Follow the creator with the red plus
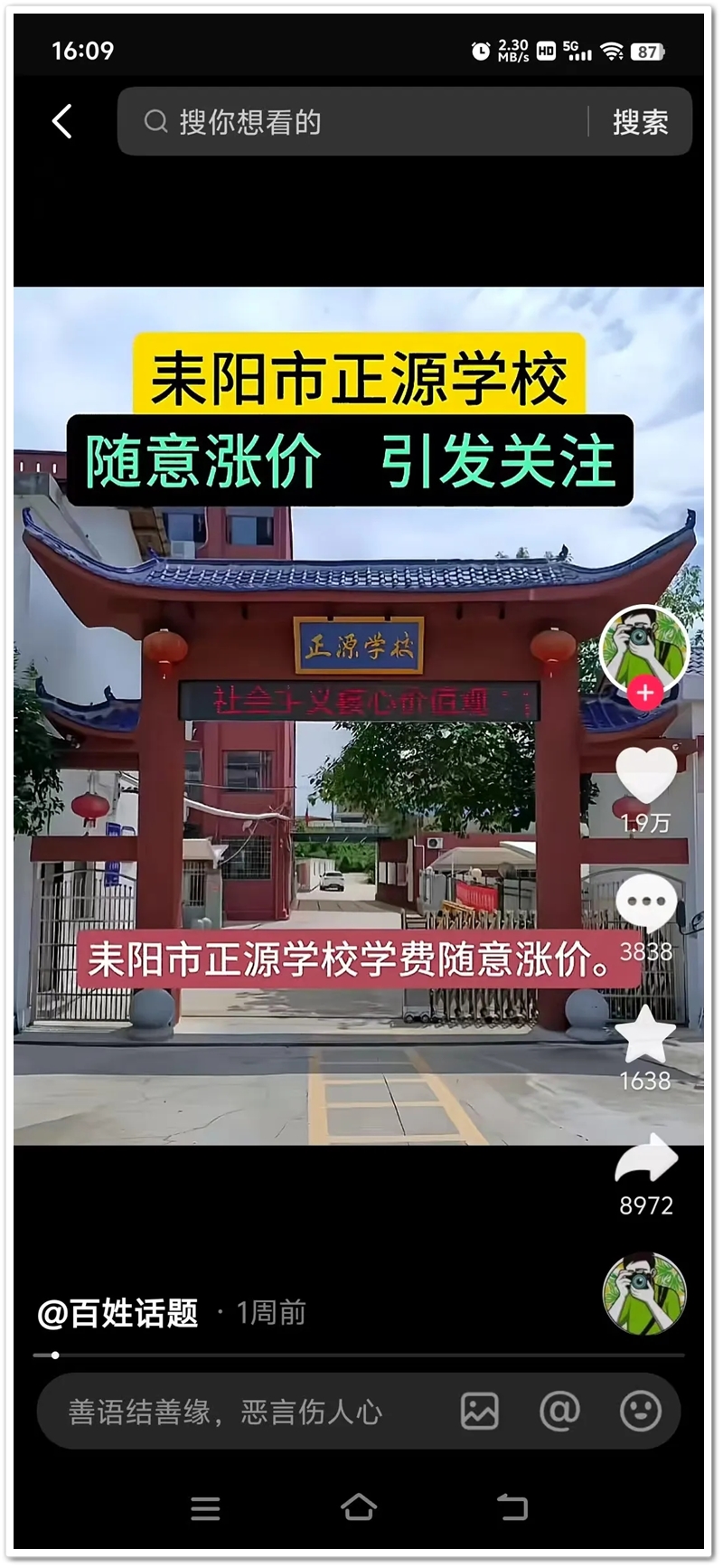Image resolution: width=723 pixels, height=1568 pixels. pos(644,694)
